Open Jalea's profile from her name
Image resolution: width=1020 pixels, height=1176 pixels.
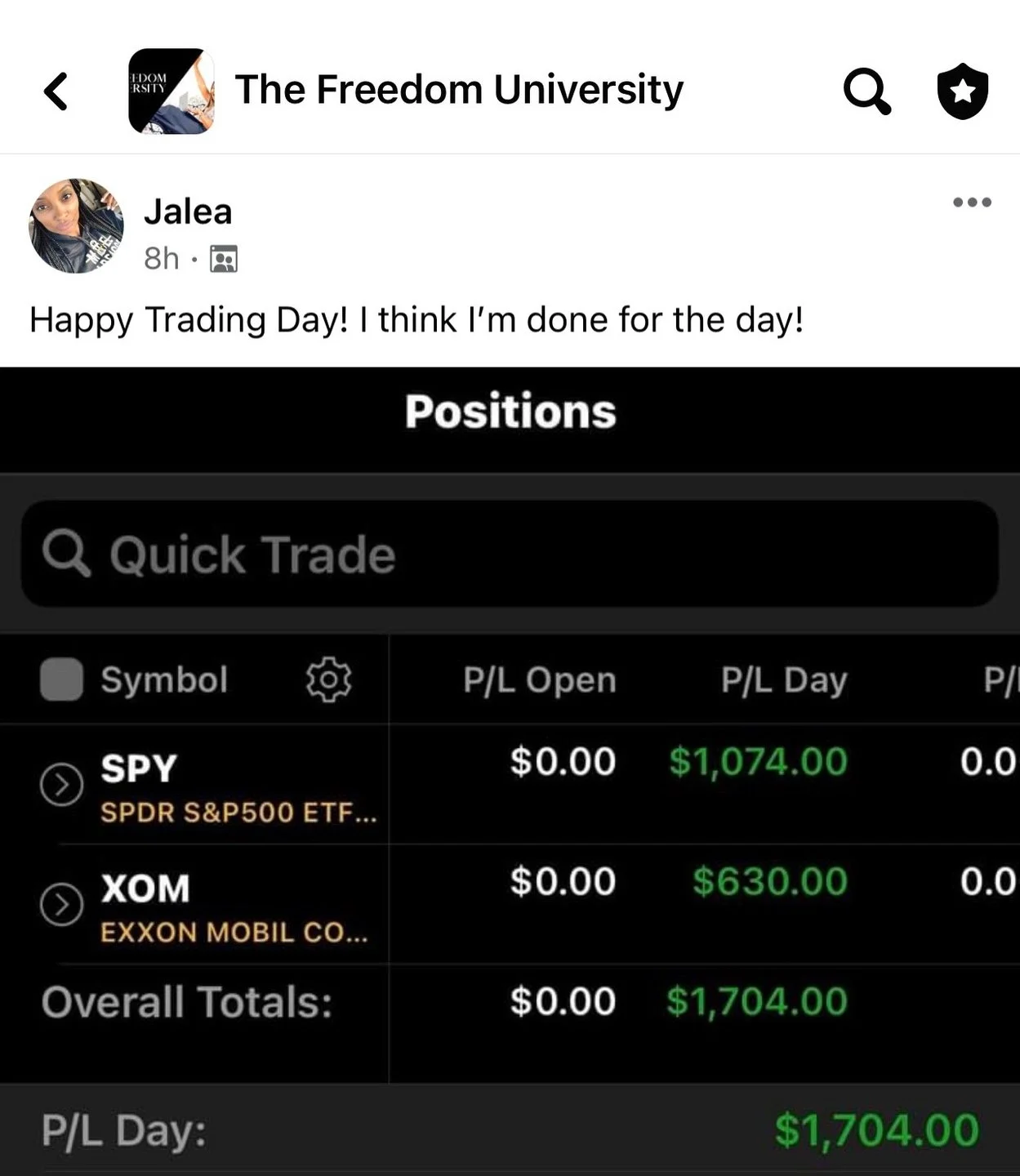point(188,212)
